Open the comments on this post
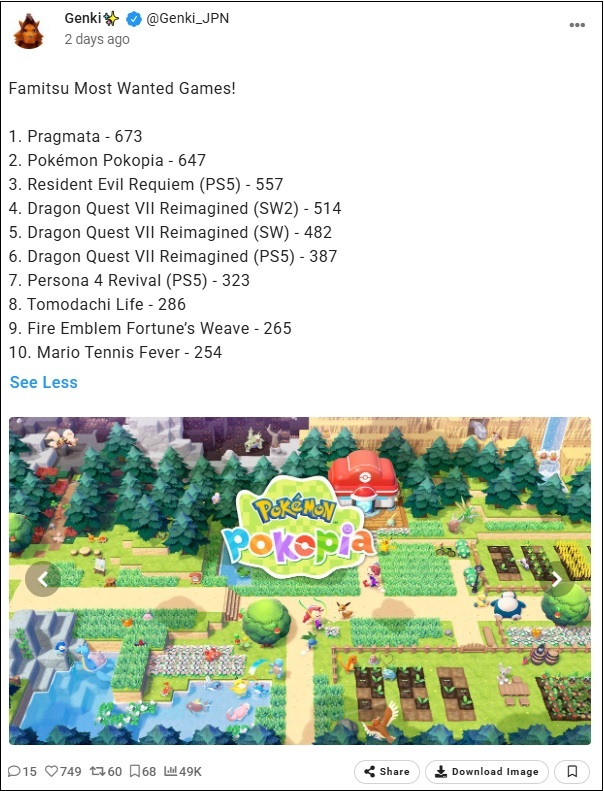604x791 pixels. pos(22,771)
